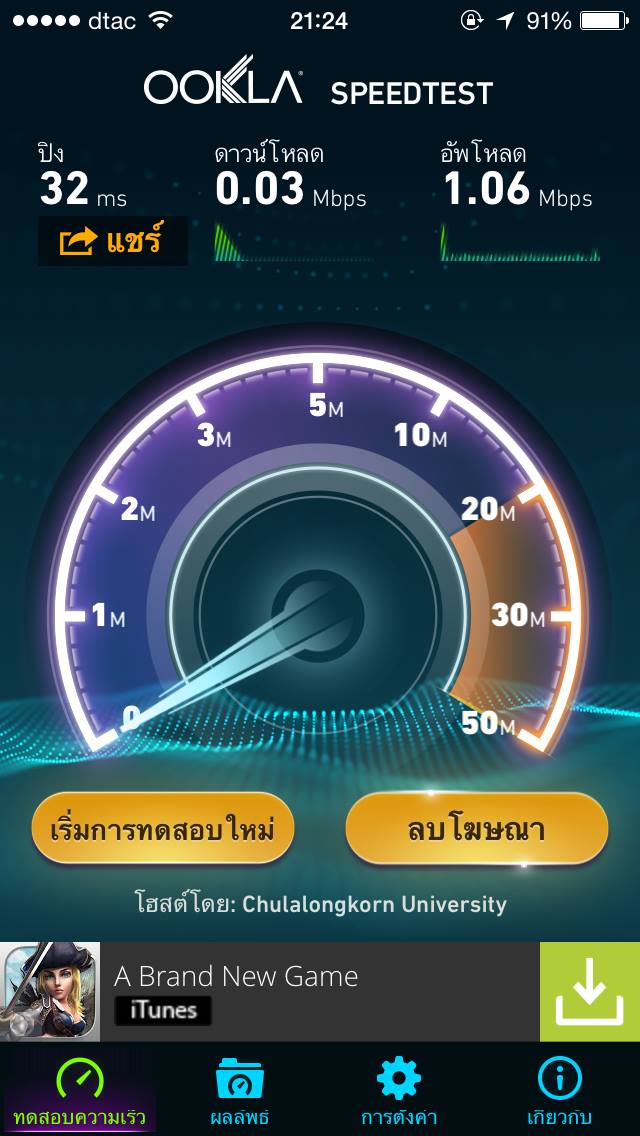Tap the แชร์ share button
Screen dimensions: 640x1136
112,241
